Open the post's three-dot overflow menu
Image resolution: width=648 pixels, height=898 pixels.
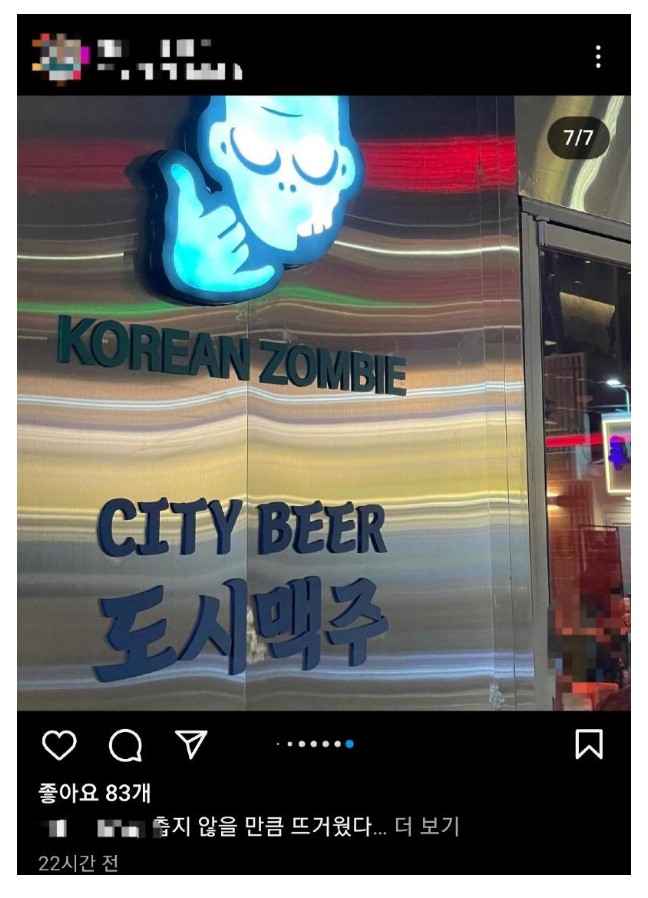click(598, 57)
